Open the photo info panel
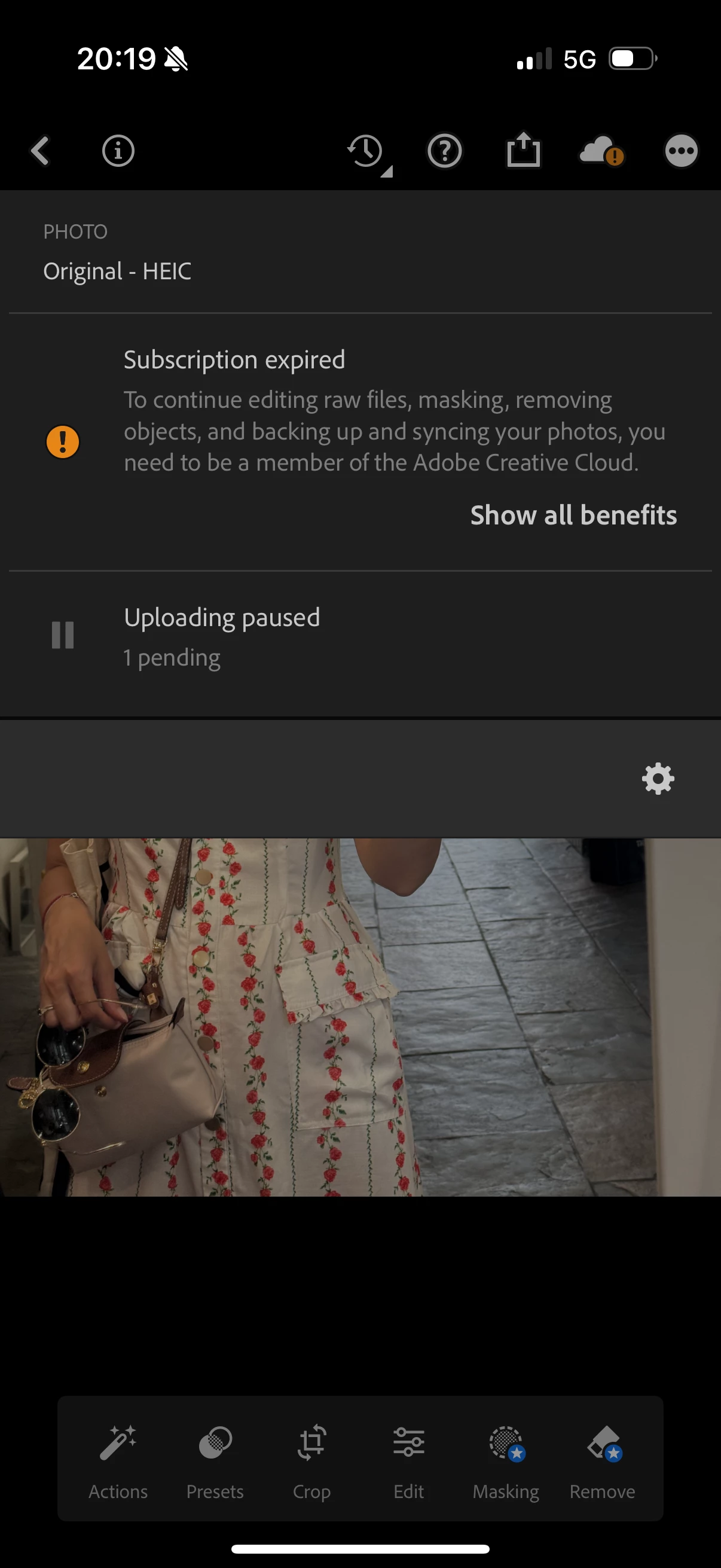The height and width of the screenshot is (1568, 721). point(118,151)
